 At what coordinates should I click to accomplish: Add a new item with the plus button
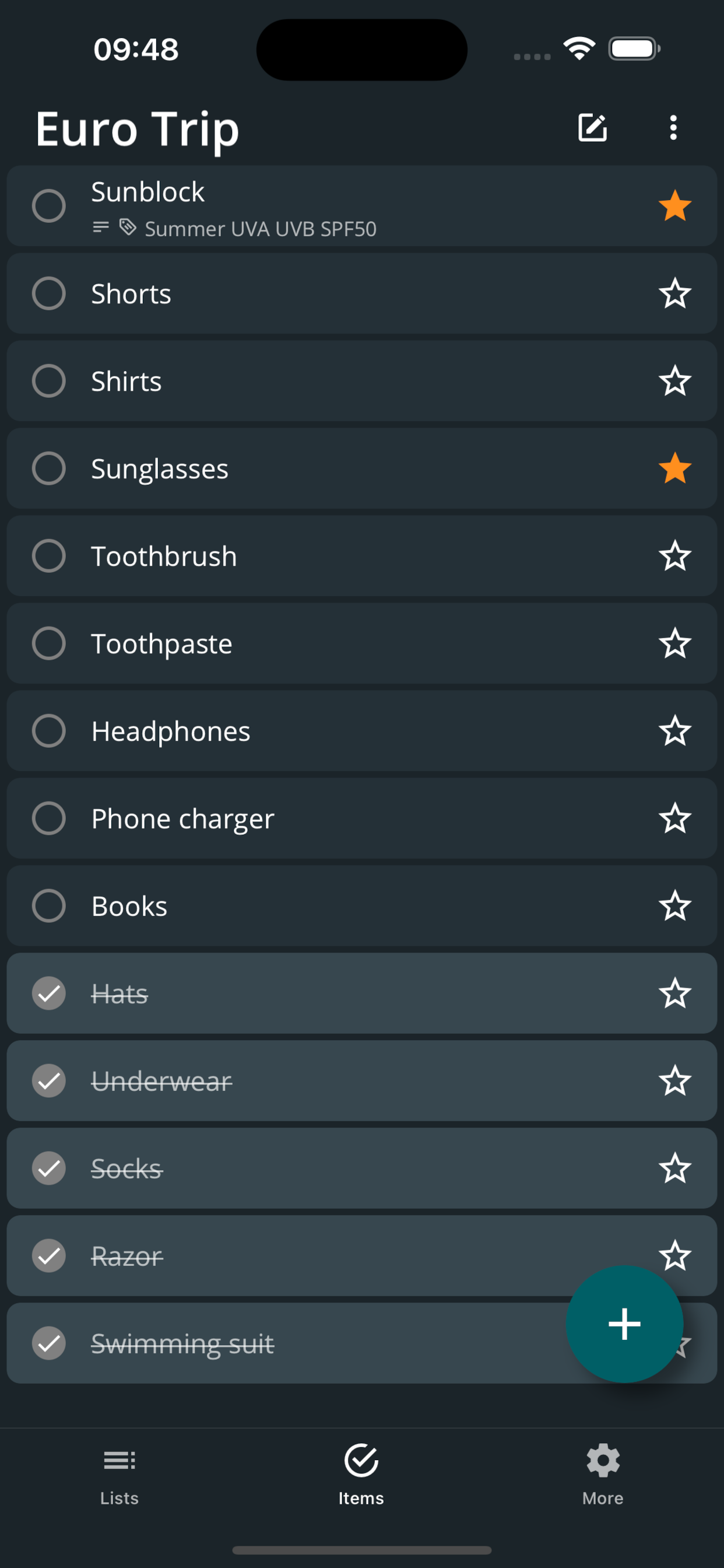pyautogui.click(x=624, y=1324)
